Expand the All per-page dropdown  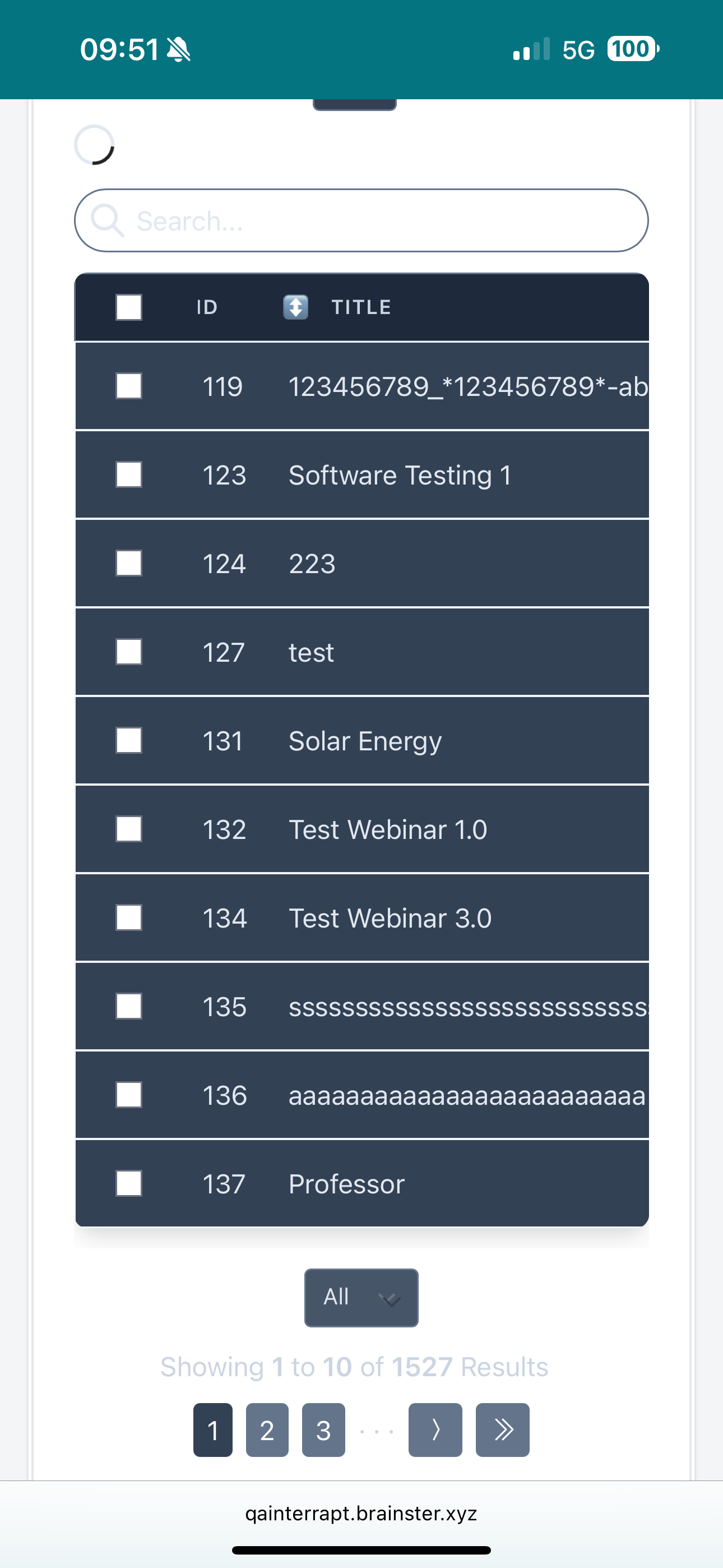[361, 1297]
